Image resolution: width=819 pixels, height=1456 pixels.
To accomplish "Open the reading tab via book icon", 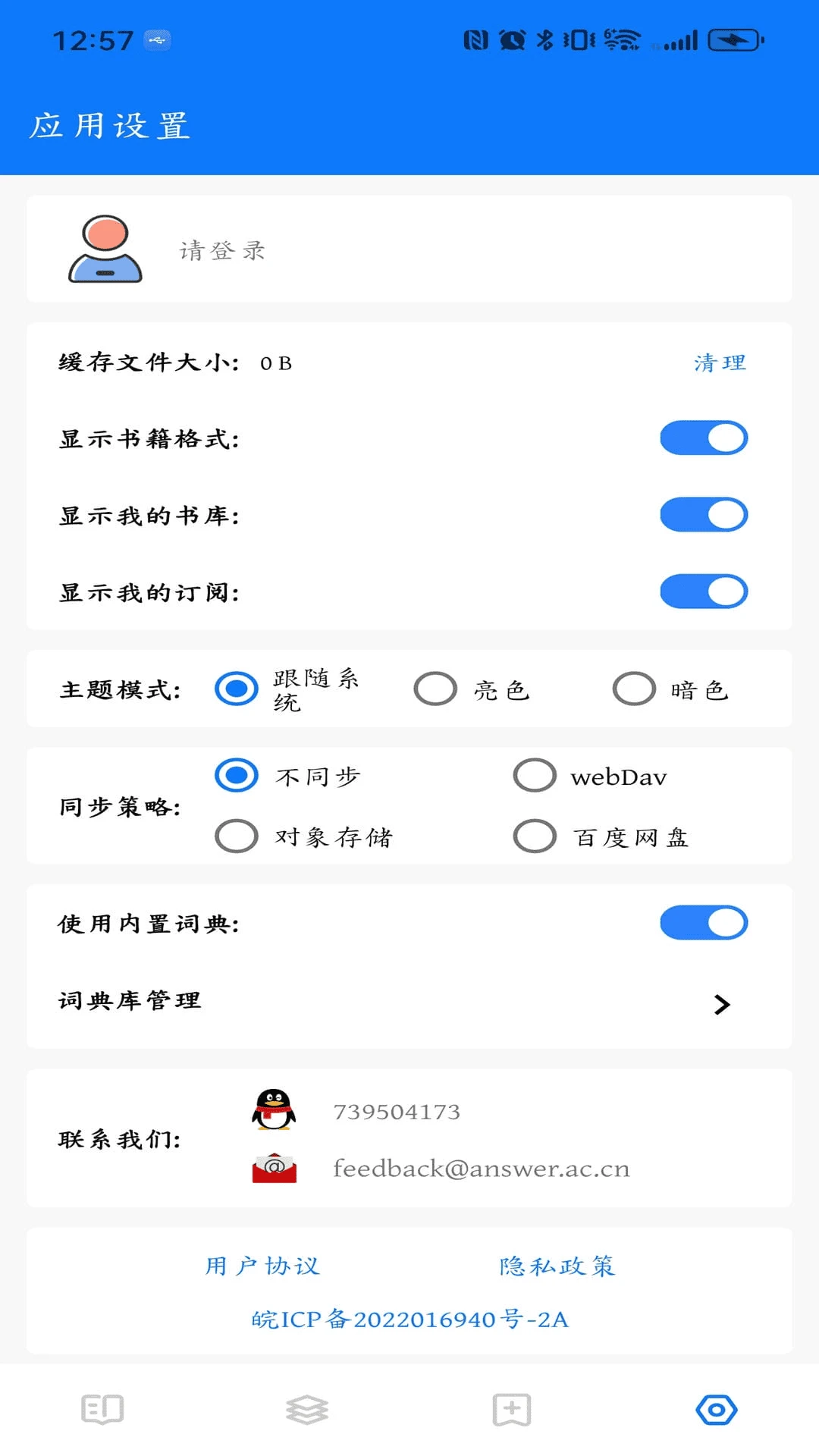I will click(x=102, y=1408).
